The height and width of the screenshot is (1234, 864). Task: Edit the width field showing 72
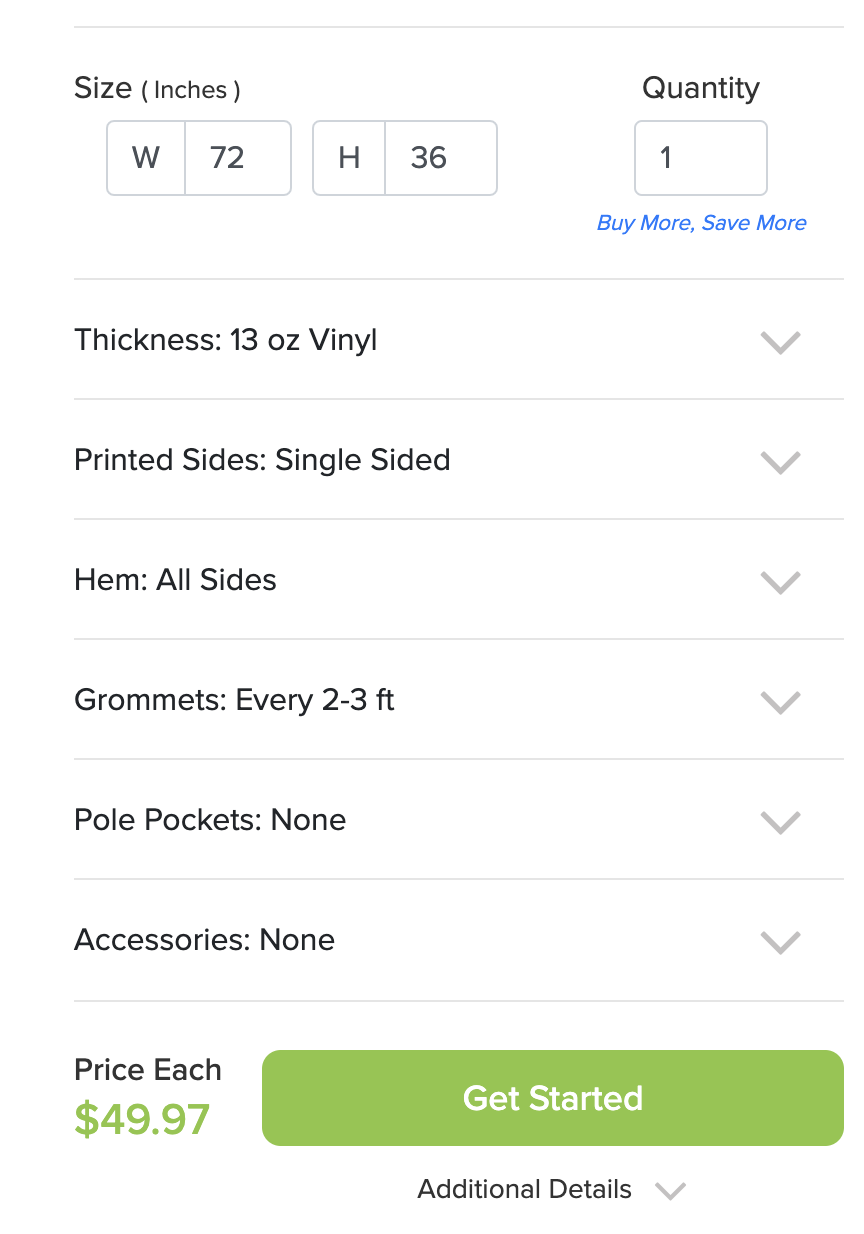237,158
